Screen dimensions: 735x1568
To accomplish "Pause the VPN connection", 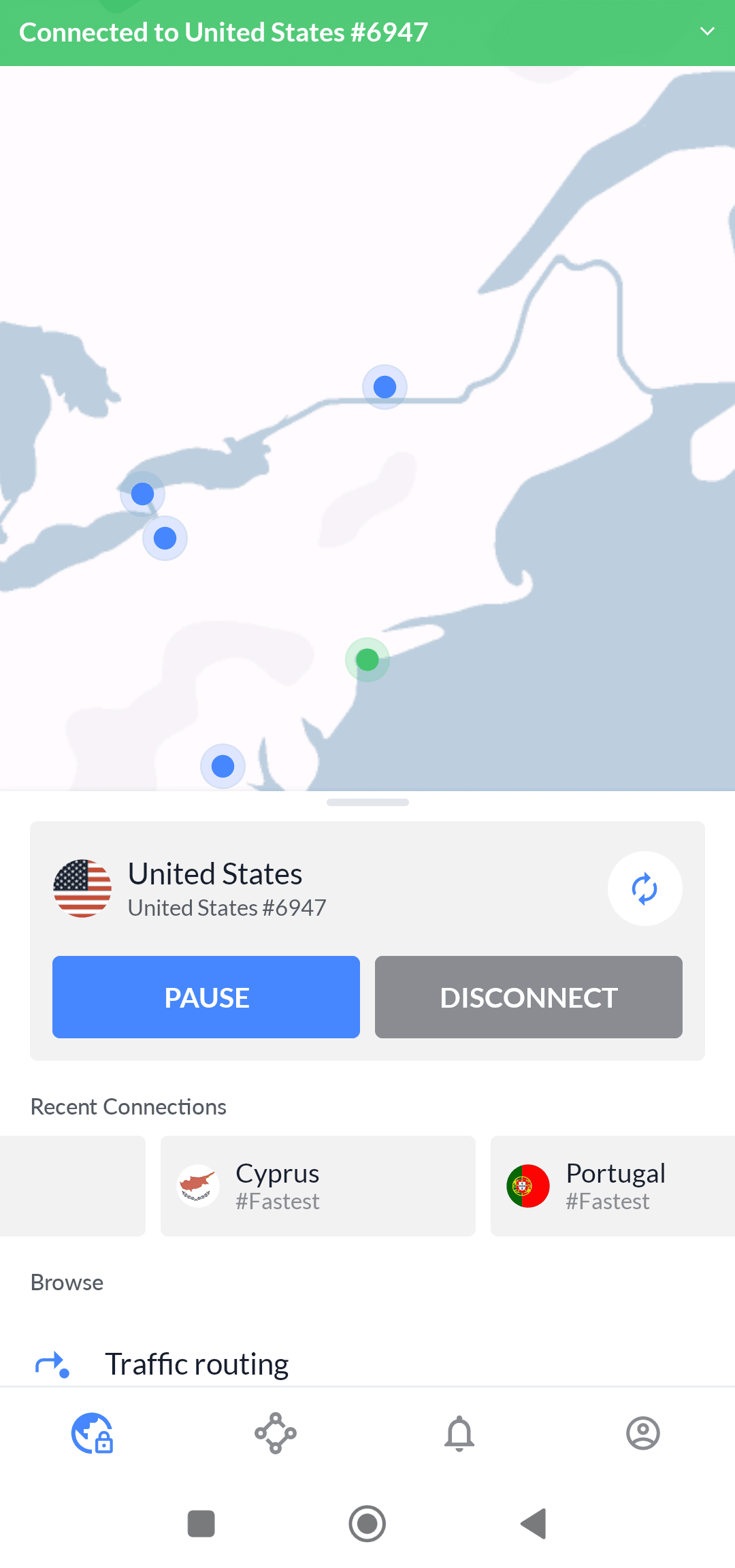I will coord(206,997).
